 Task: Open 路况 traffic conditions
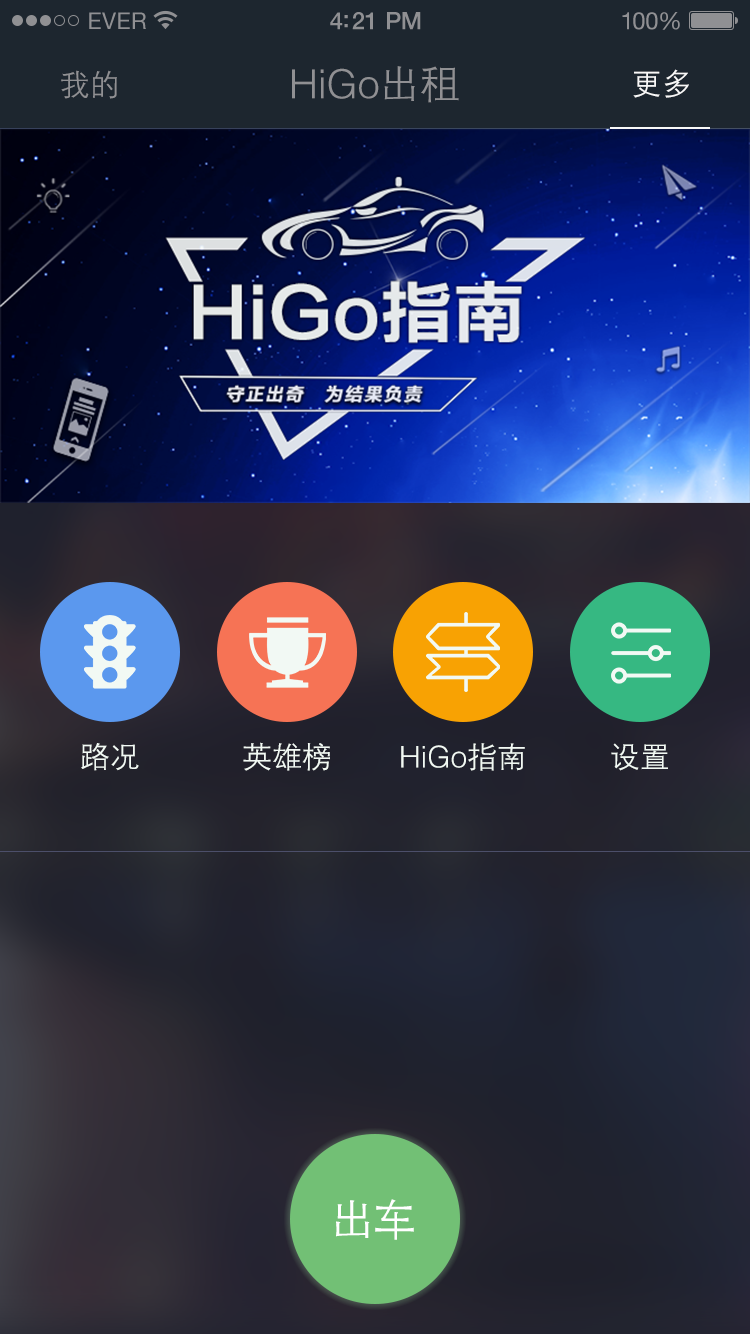[110, 652]
